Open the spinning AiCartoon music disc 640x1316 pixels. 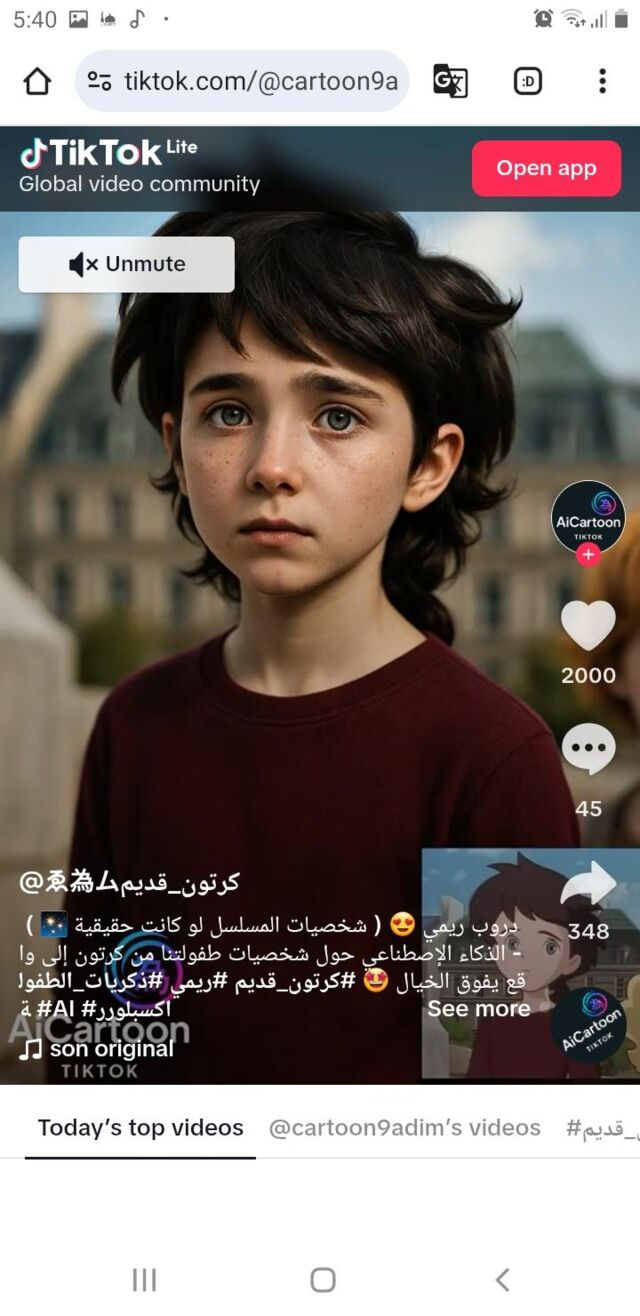[x=588, y=1026]
